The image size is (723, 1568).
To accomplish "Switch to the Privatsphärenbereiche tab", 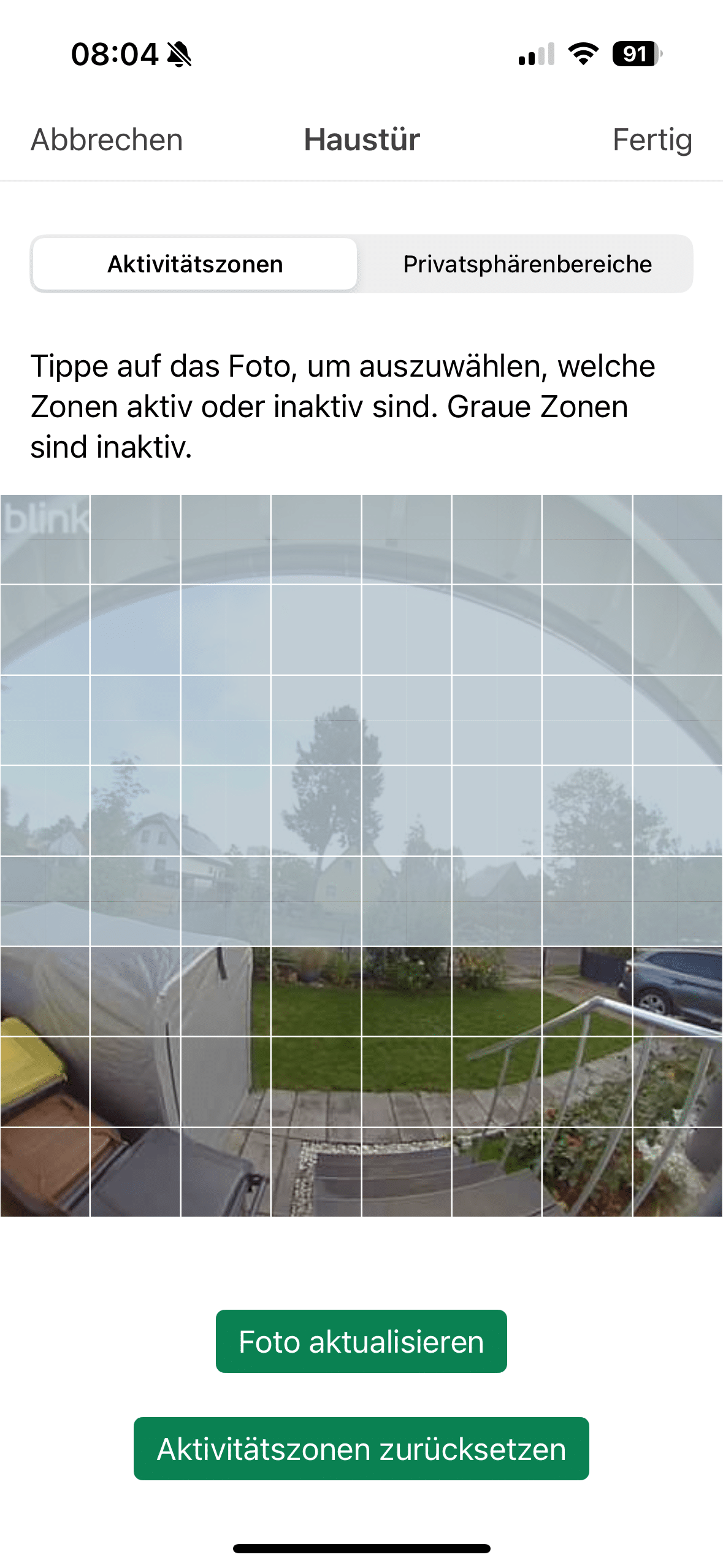I will click(527, 264).
